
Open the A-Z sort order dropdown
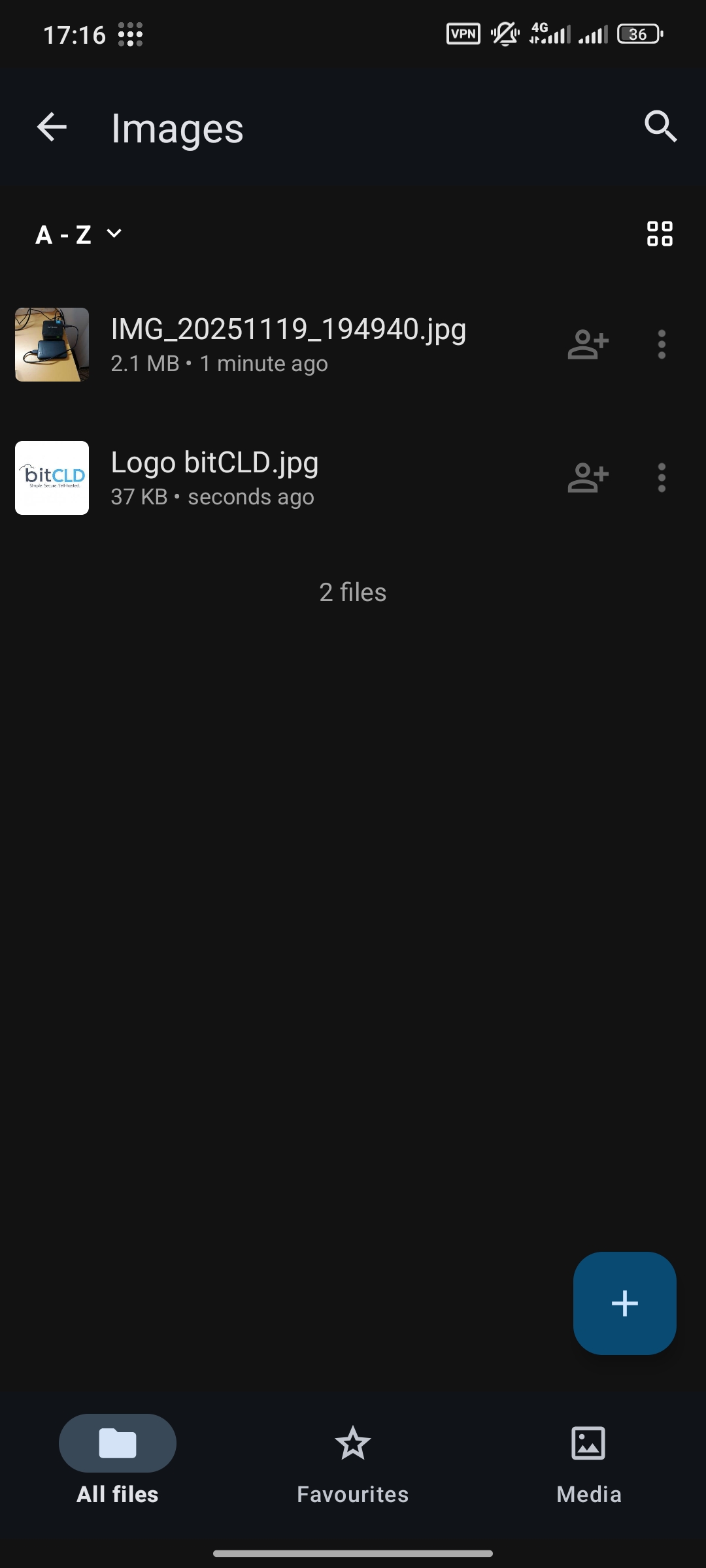78,235
